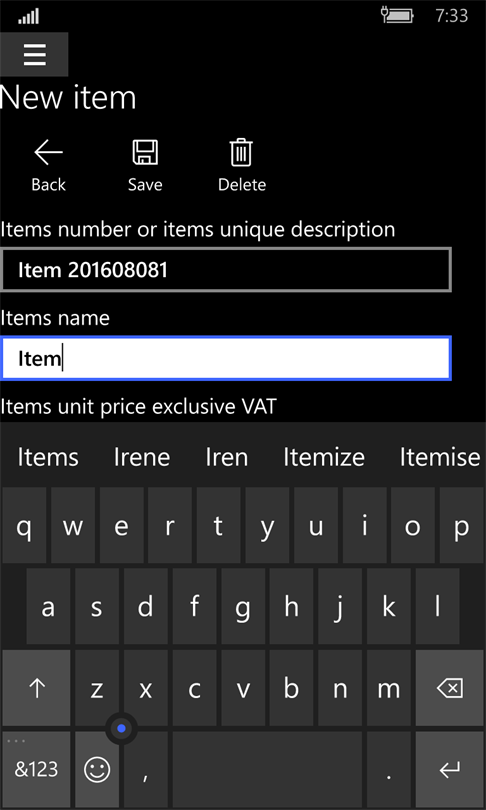Pick the "Itemize" word suggestion
This screenshot has width=486, height=810.
pos(324,457)
